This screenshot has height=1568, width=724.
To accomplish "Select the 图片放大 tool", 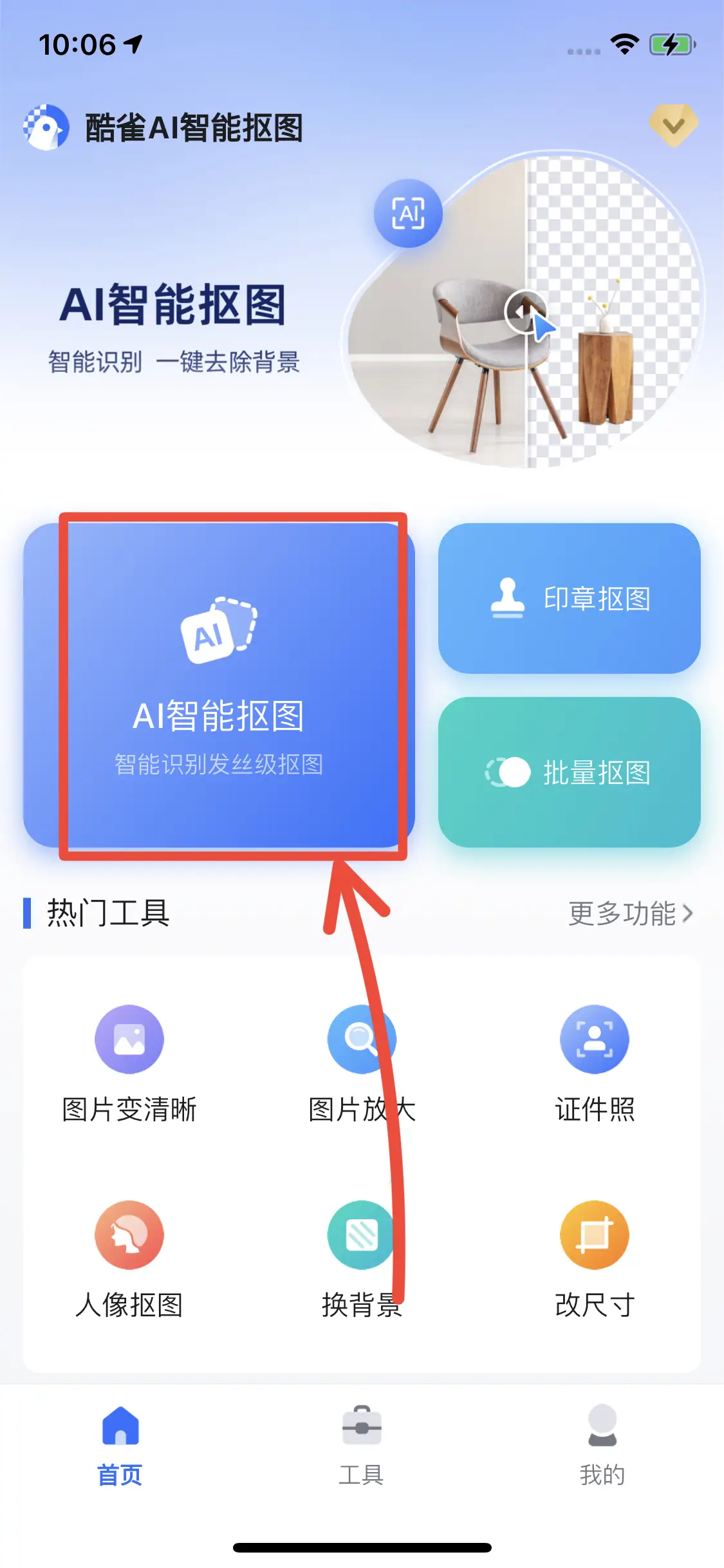I will pos(362,1063).
